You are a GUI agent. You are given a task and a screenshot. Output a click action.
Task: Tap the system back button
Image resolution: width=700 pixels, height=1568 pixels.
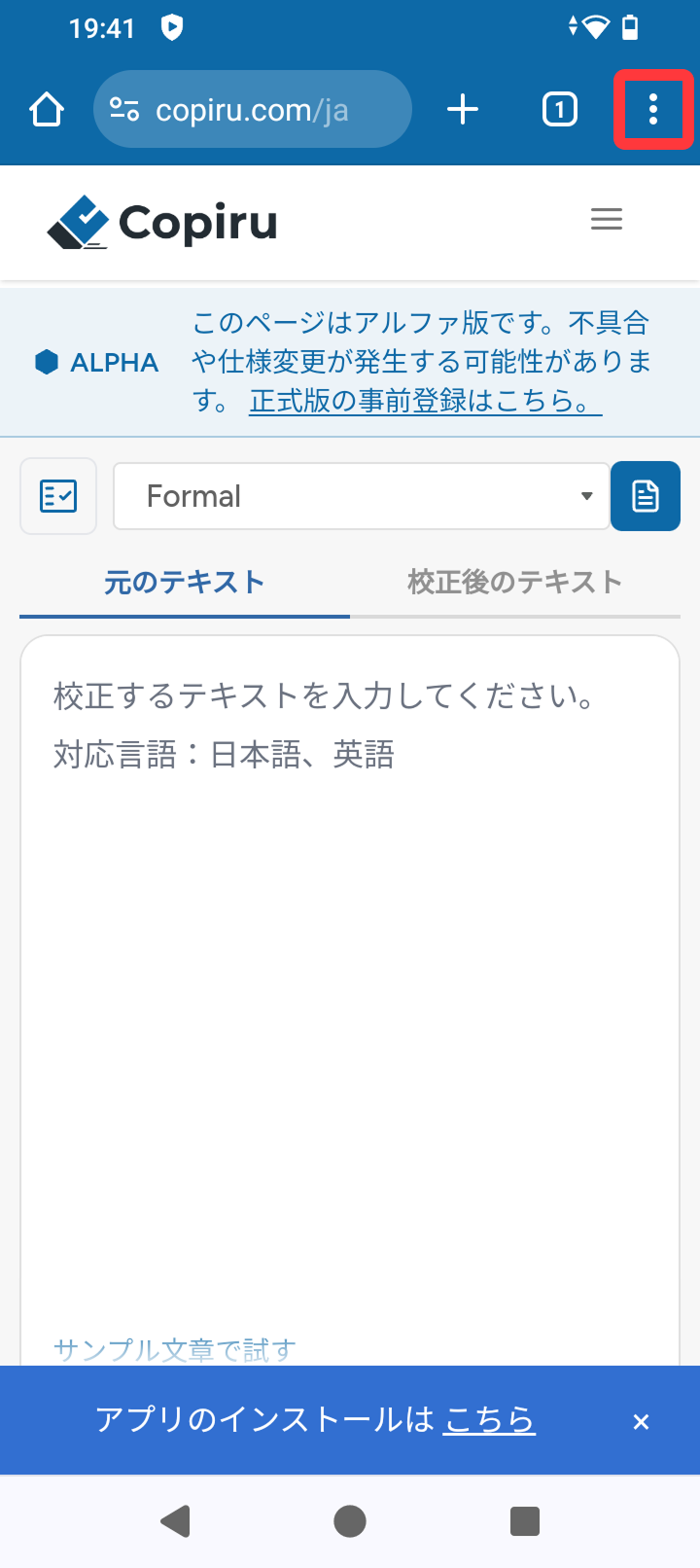click(175, 1521)
